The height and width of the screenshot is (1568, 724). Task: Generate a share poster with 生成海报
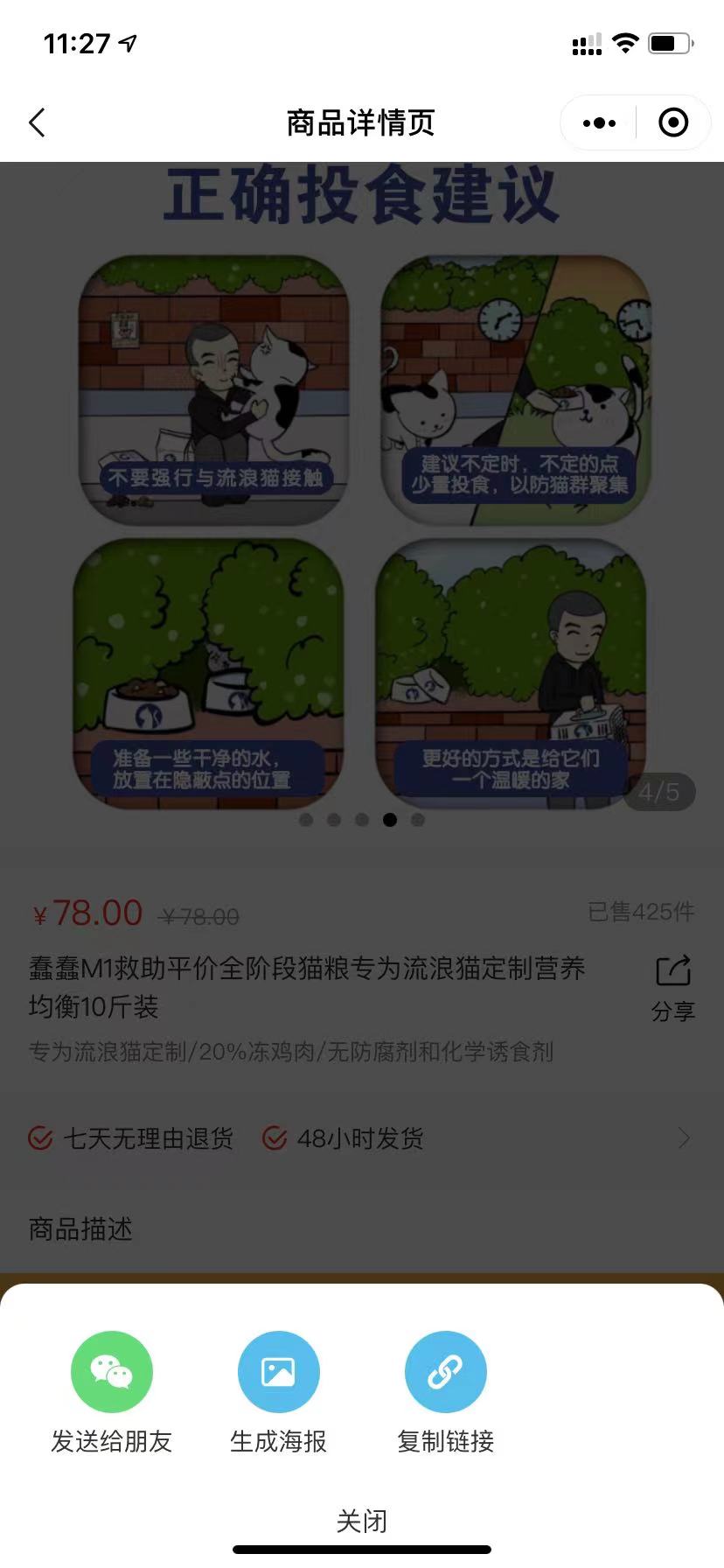click(x=278, y=1372)
